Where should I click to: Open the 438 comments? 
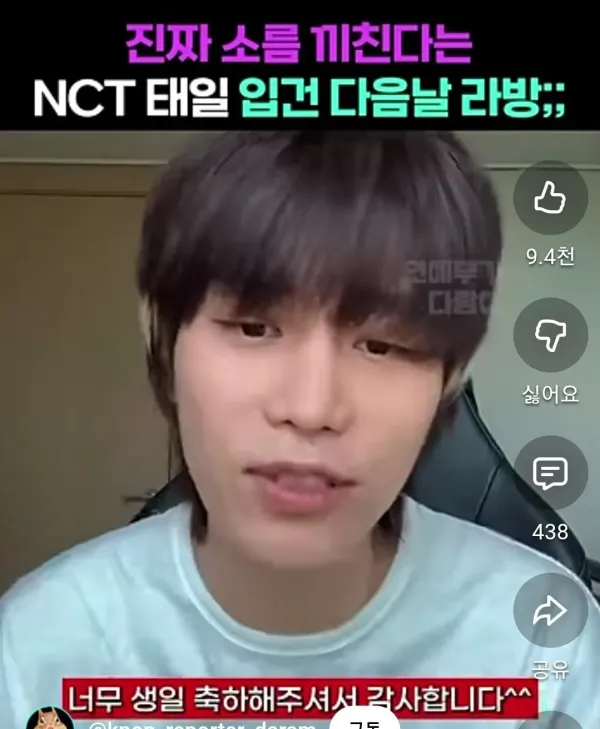[x=550, y=474]
